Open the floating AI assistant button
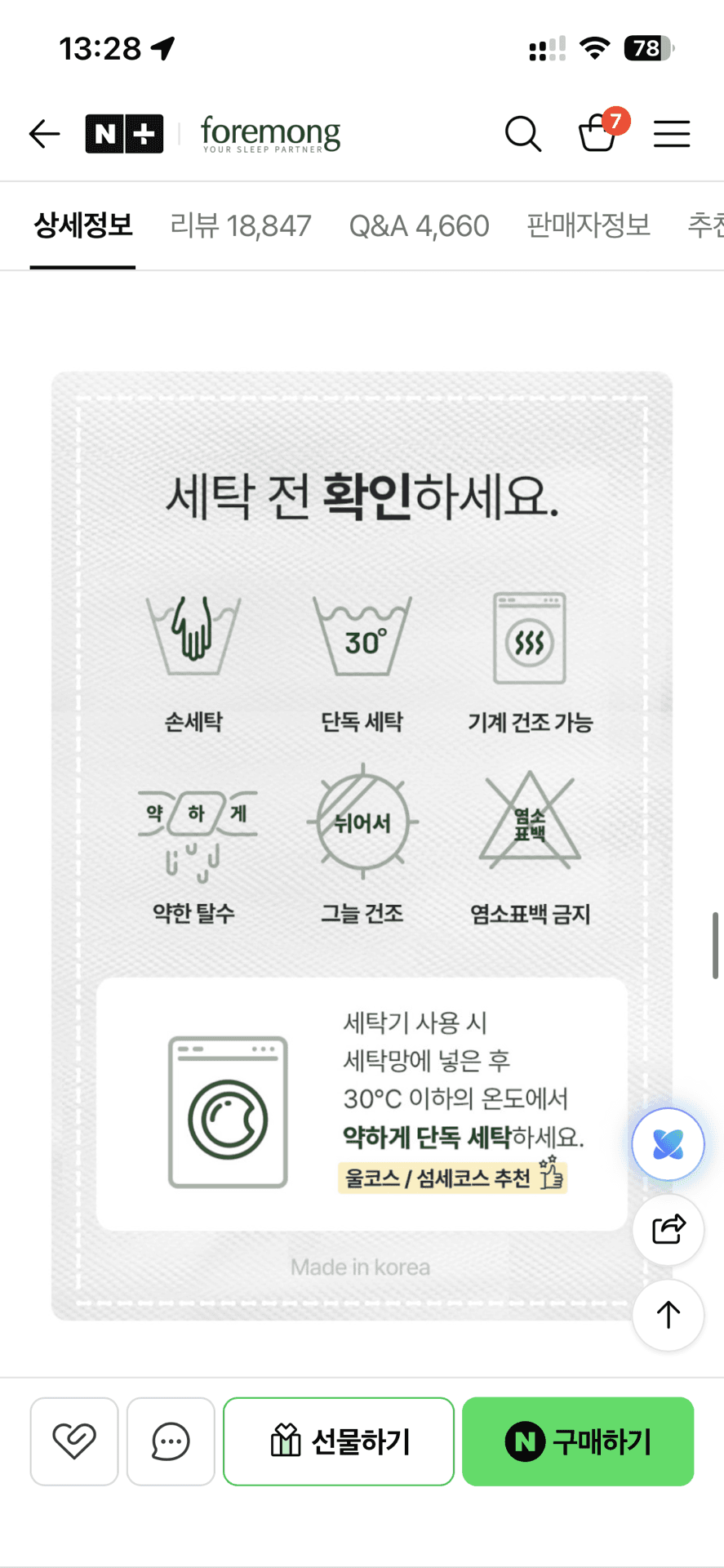This screenshot has width=724, height=1568. [x=668, y=1144]
